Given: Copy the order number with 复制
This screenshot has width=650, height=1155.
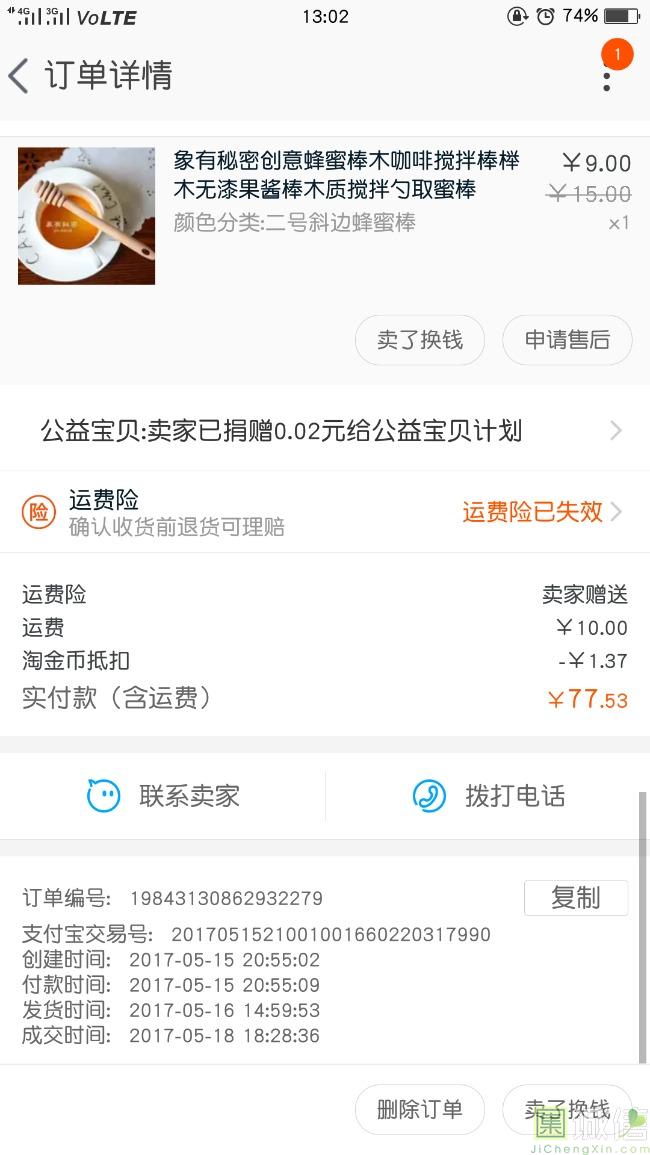Looking at the screenshot, I should coord(576,898).
